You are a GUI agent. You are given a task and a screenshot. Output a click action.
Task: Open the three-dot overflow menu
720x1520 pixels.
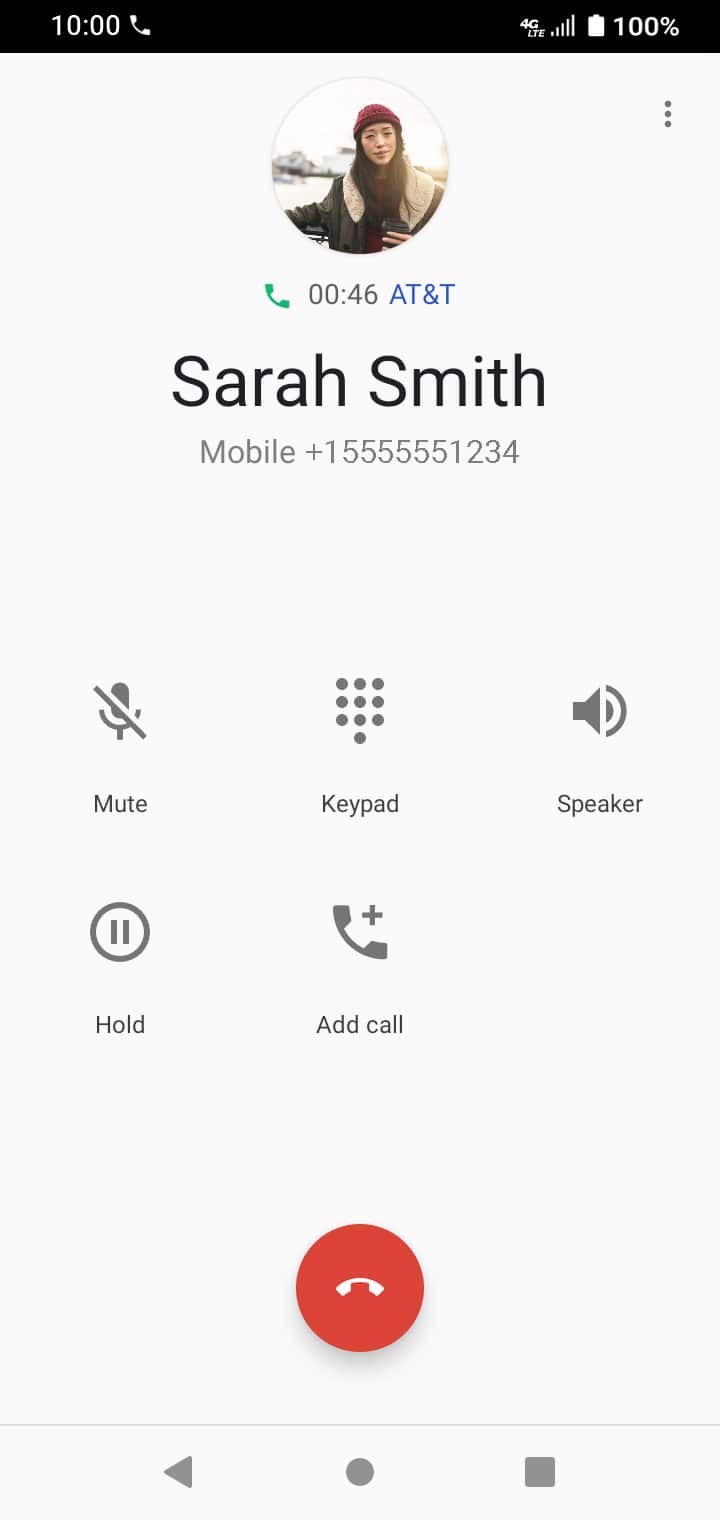(668, 114)
